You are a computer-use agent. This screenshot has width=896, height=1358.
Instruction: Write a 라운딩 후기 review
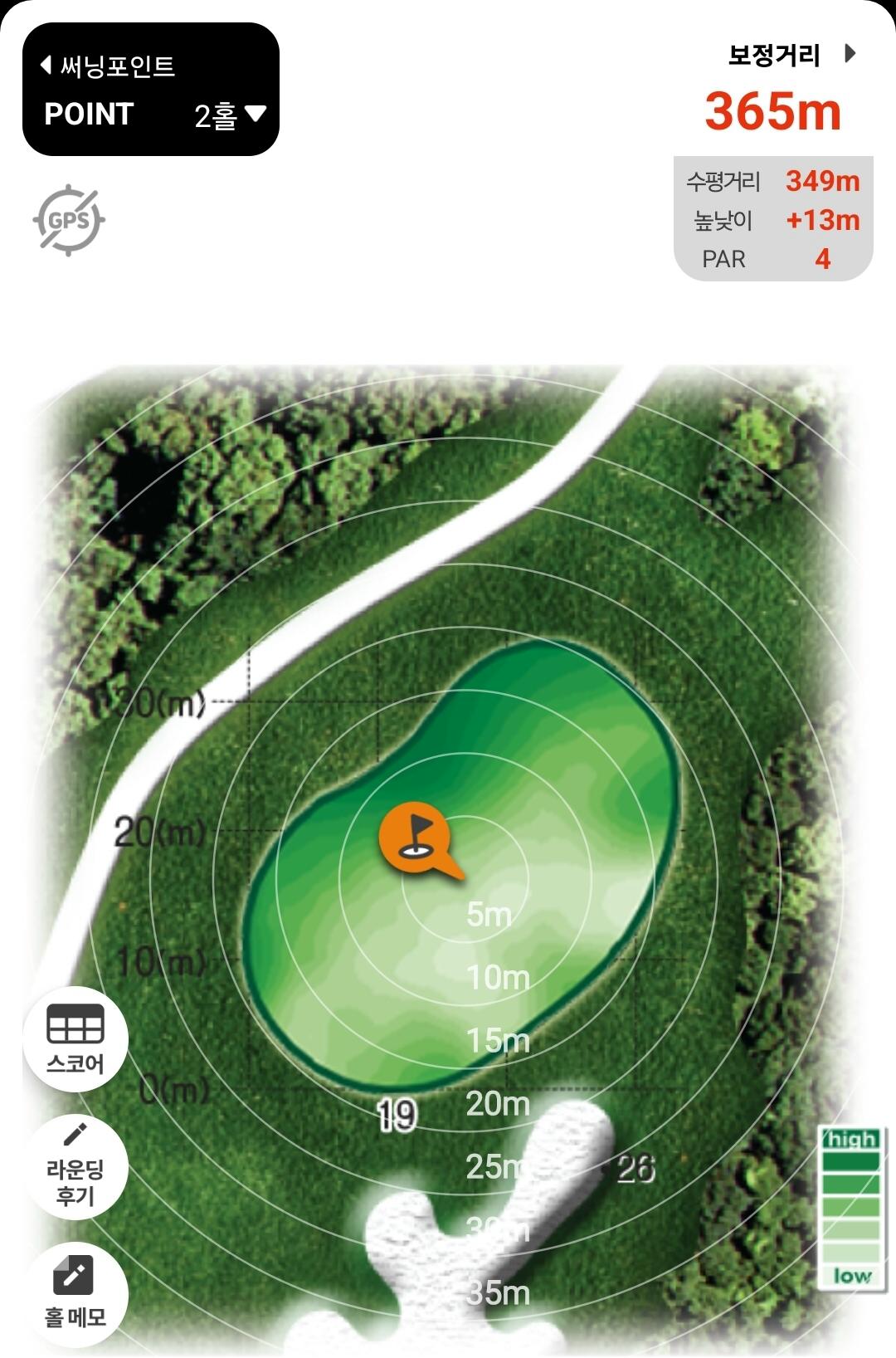point(75,1166)
